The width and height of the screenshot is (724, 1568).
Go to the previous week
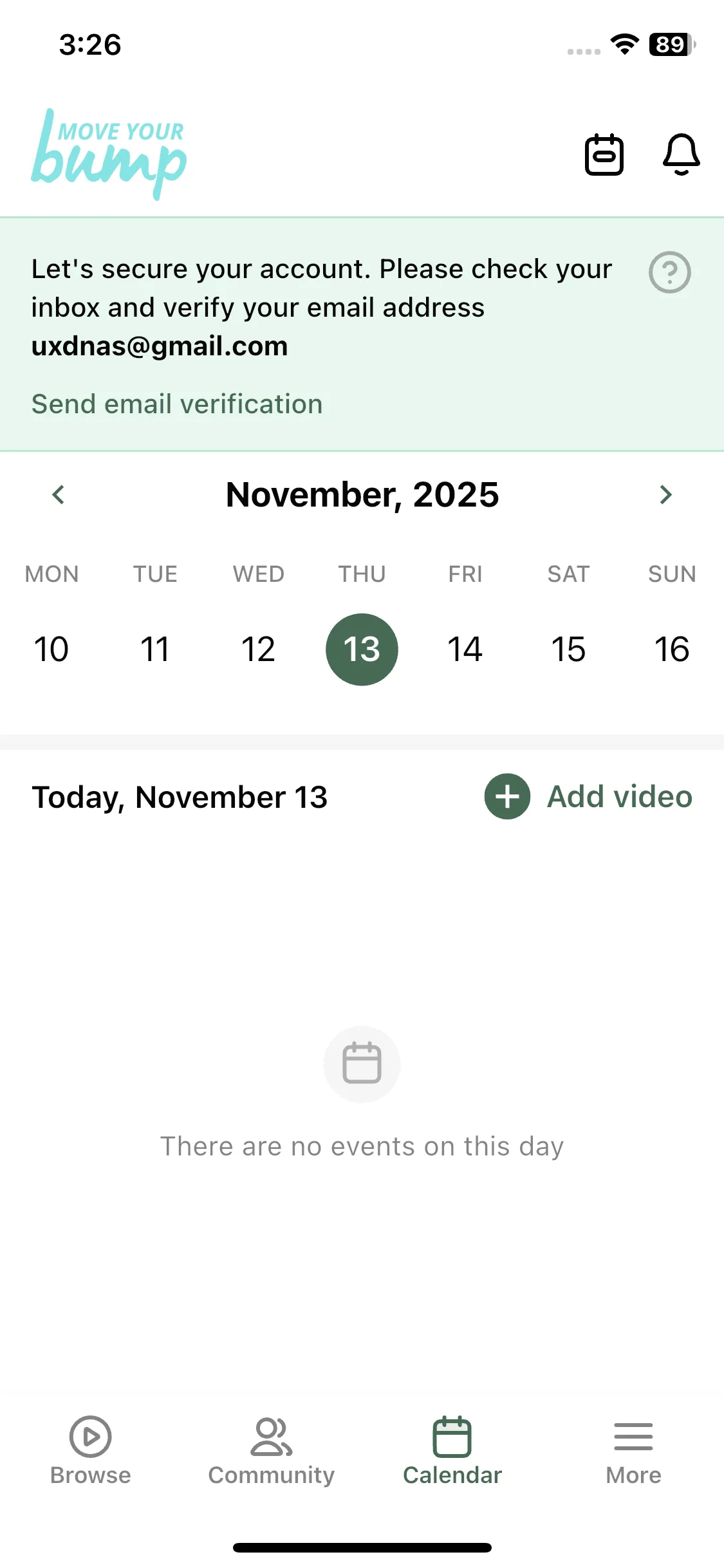click(x=59, y=494)
